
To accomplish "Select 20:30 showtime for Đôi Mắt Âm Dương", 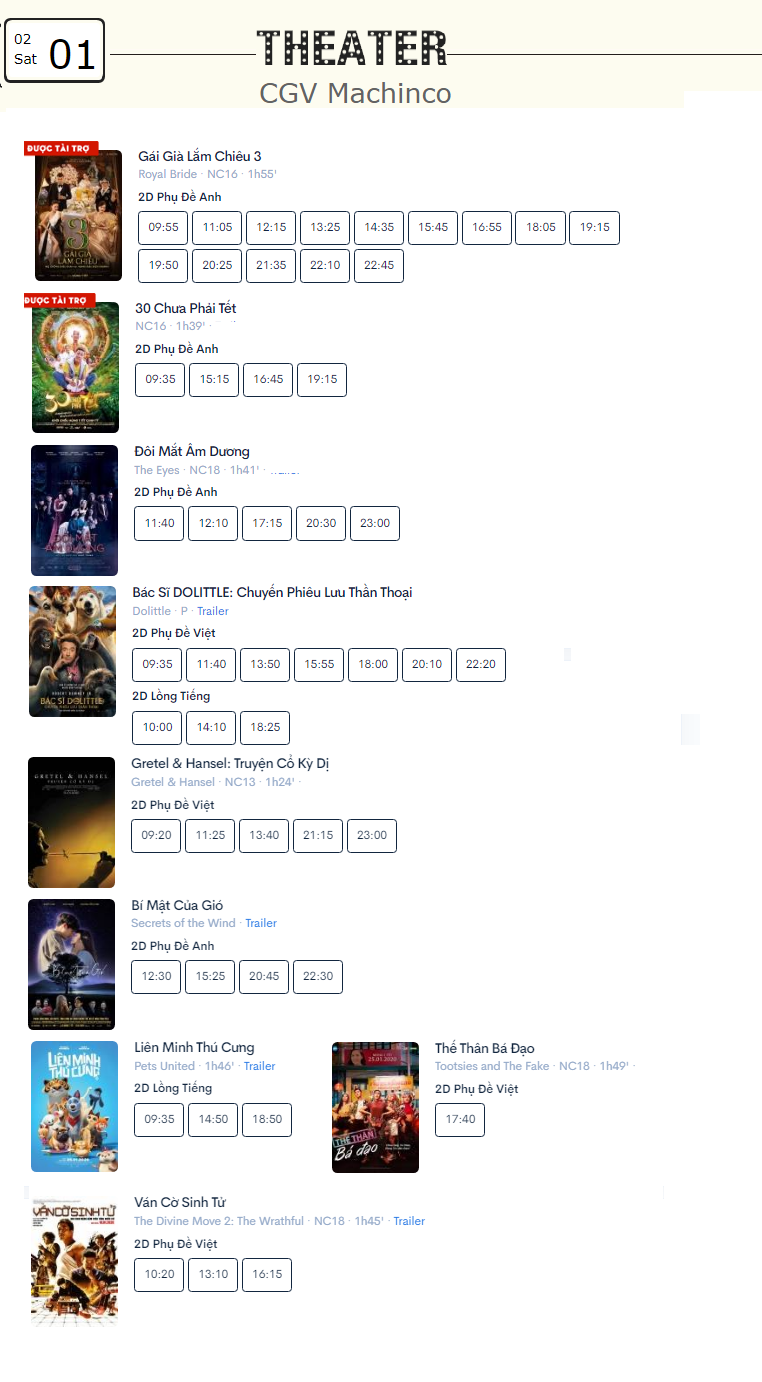I will (321, 523).
